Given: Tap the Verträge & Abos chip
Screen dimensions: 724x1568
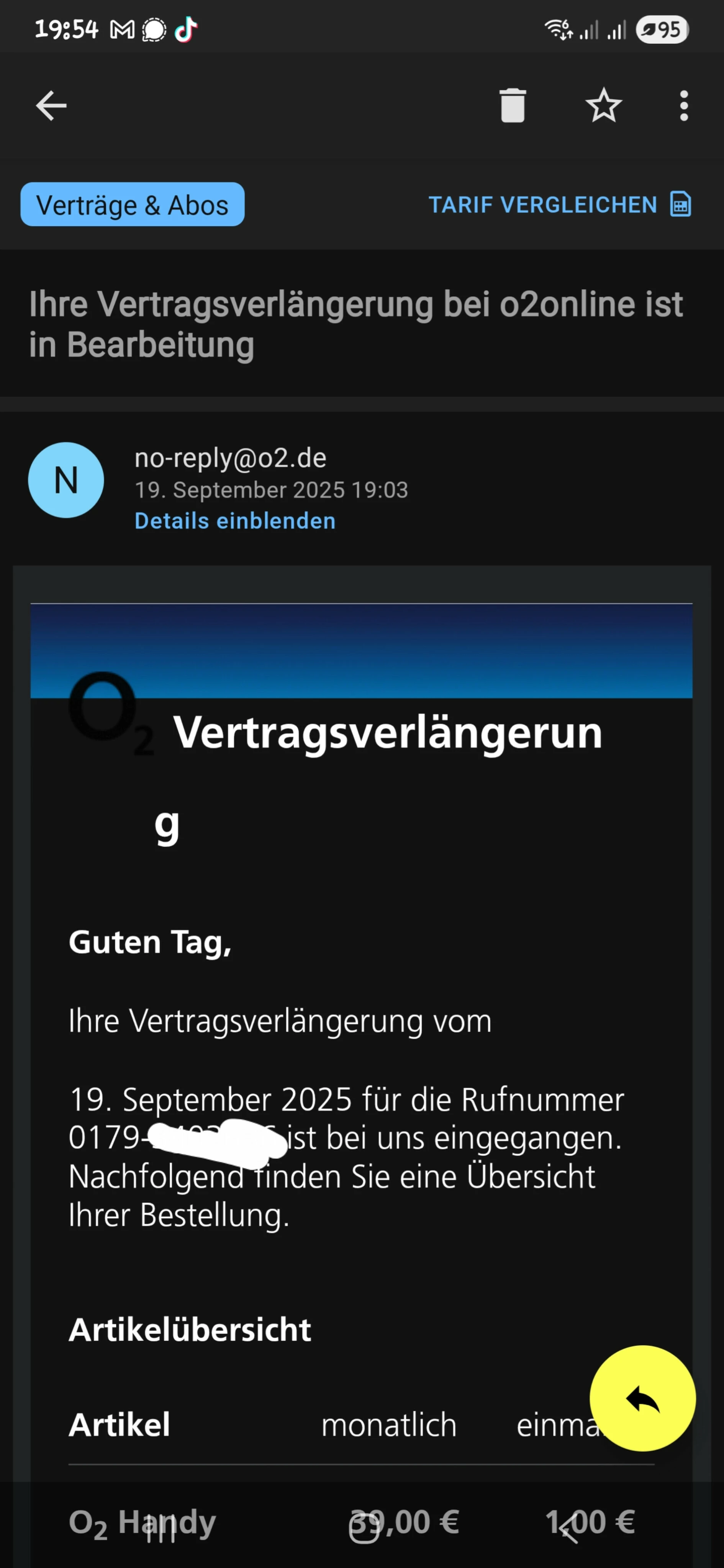Looking at the screenshot, I should click(x=132, y=204).
